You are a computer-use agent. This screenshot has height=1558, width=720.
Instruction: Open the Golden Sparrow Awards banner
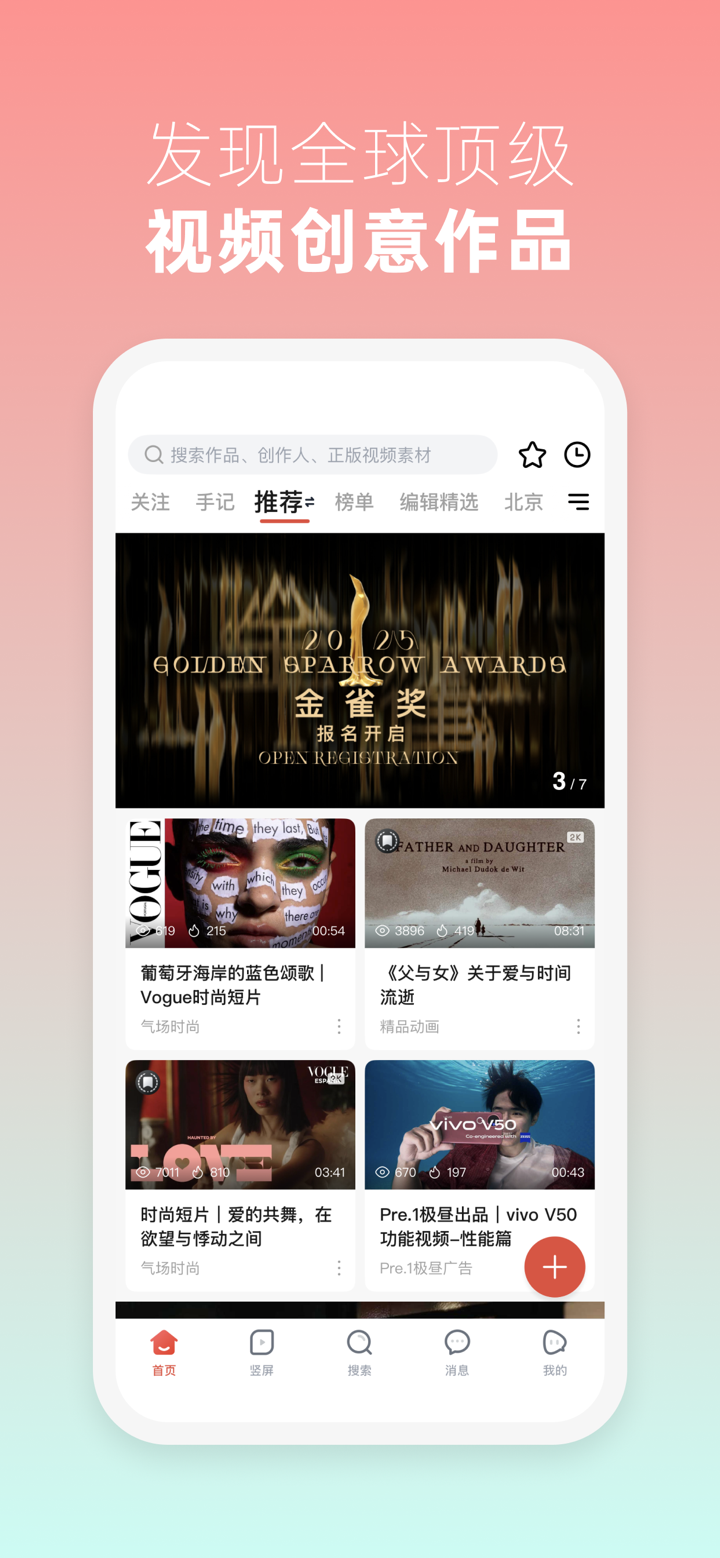pos(360,670)
